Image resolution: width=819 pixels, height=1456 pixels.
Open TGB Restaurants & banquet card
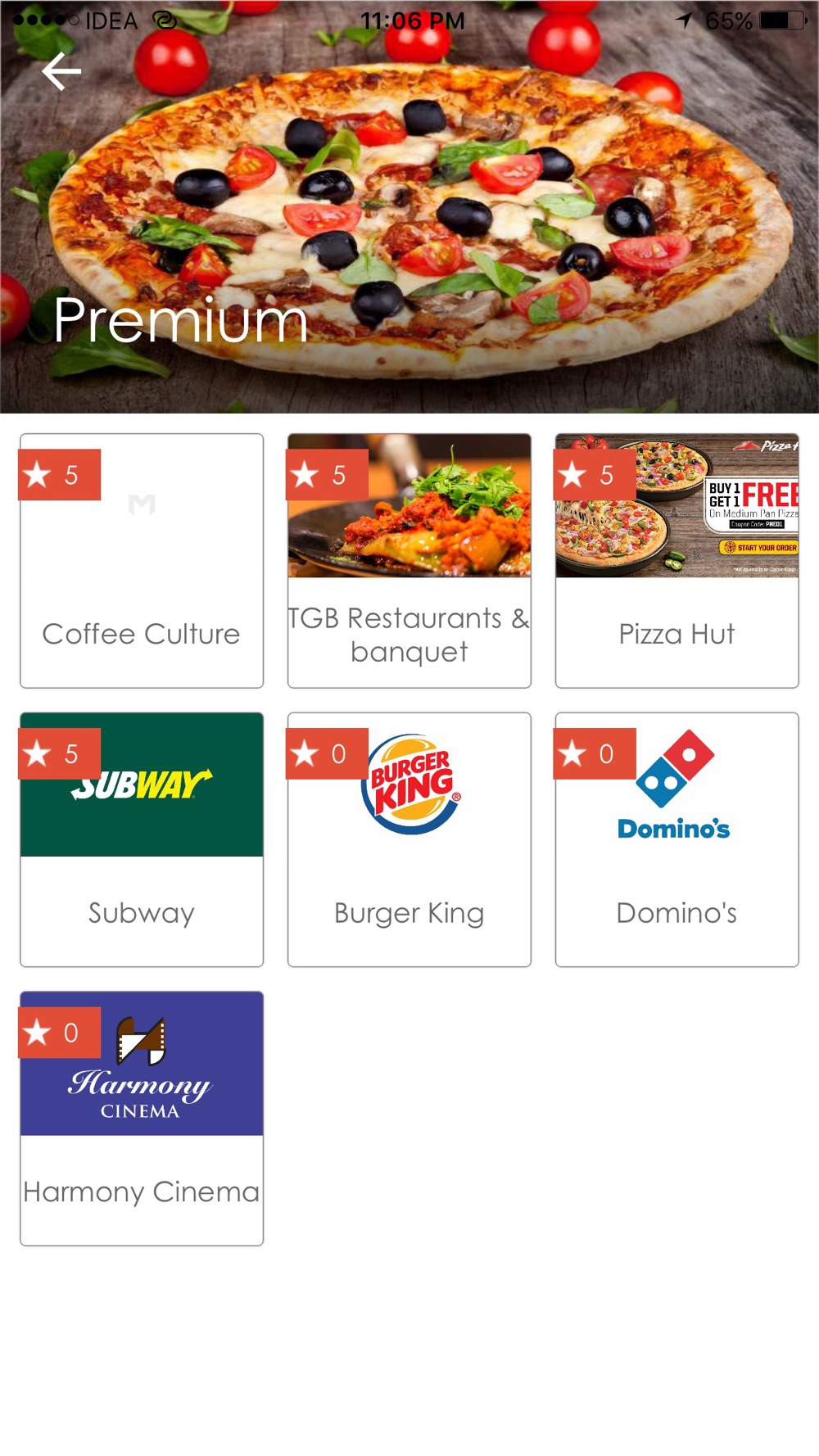[409, 561]
